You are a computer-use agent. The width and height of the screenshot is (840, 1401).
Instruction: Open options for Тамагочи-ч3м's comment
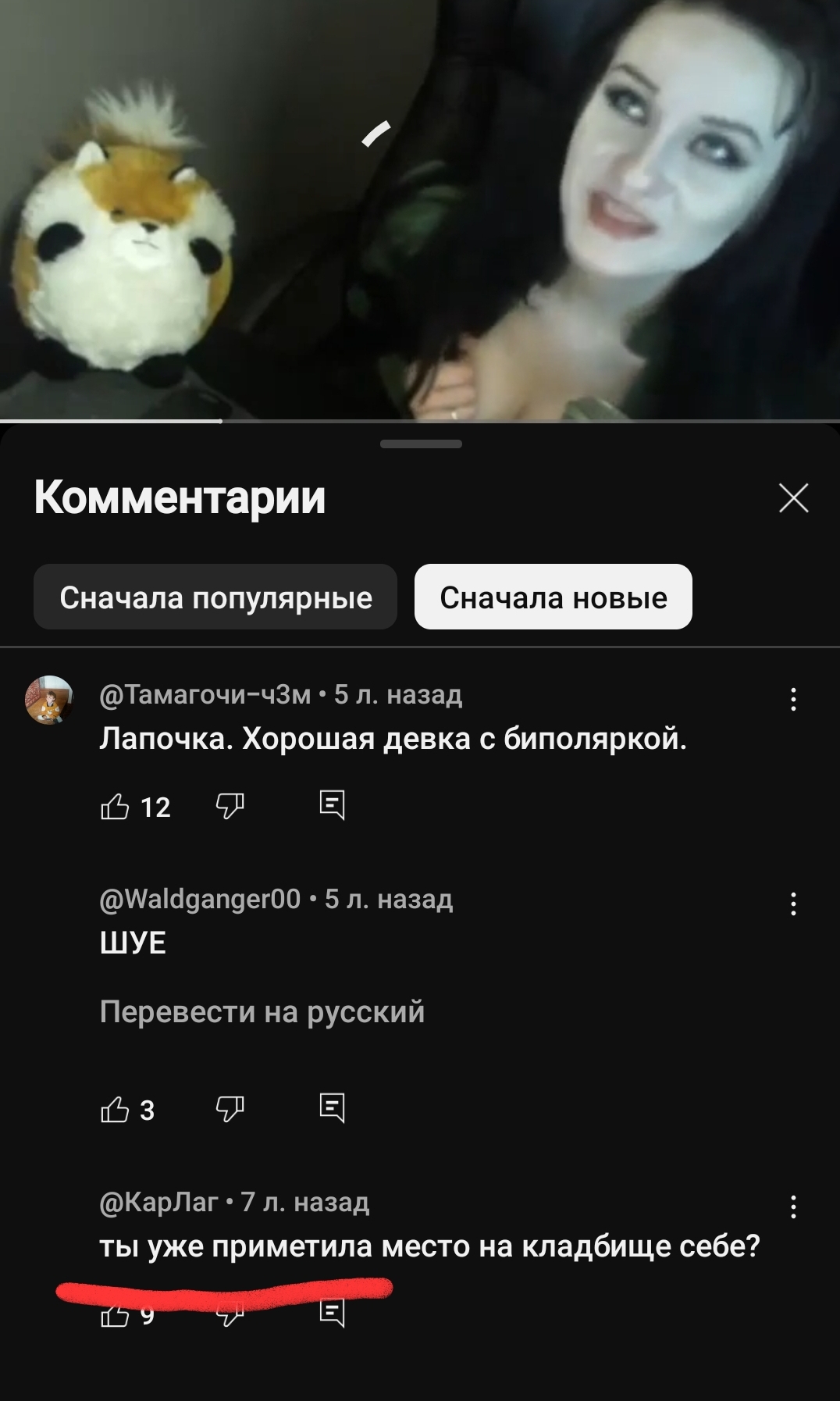[793, 699]
